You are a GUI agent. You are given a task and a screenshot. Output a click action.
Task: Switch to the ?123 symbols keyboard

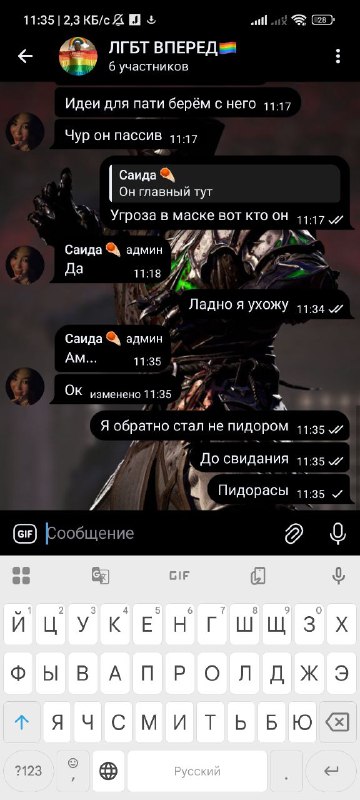29,771
